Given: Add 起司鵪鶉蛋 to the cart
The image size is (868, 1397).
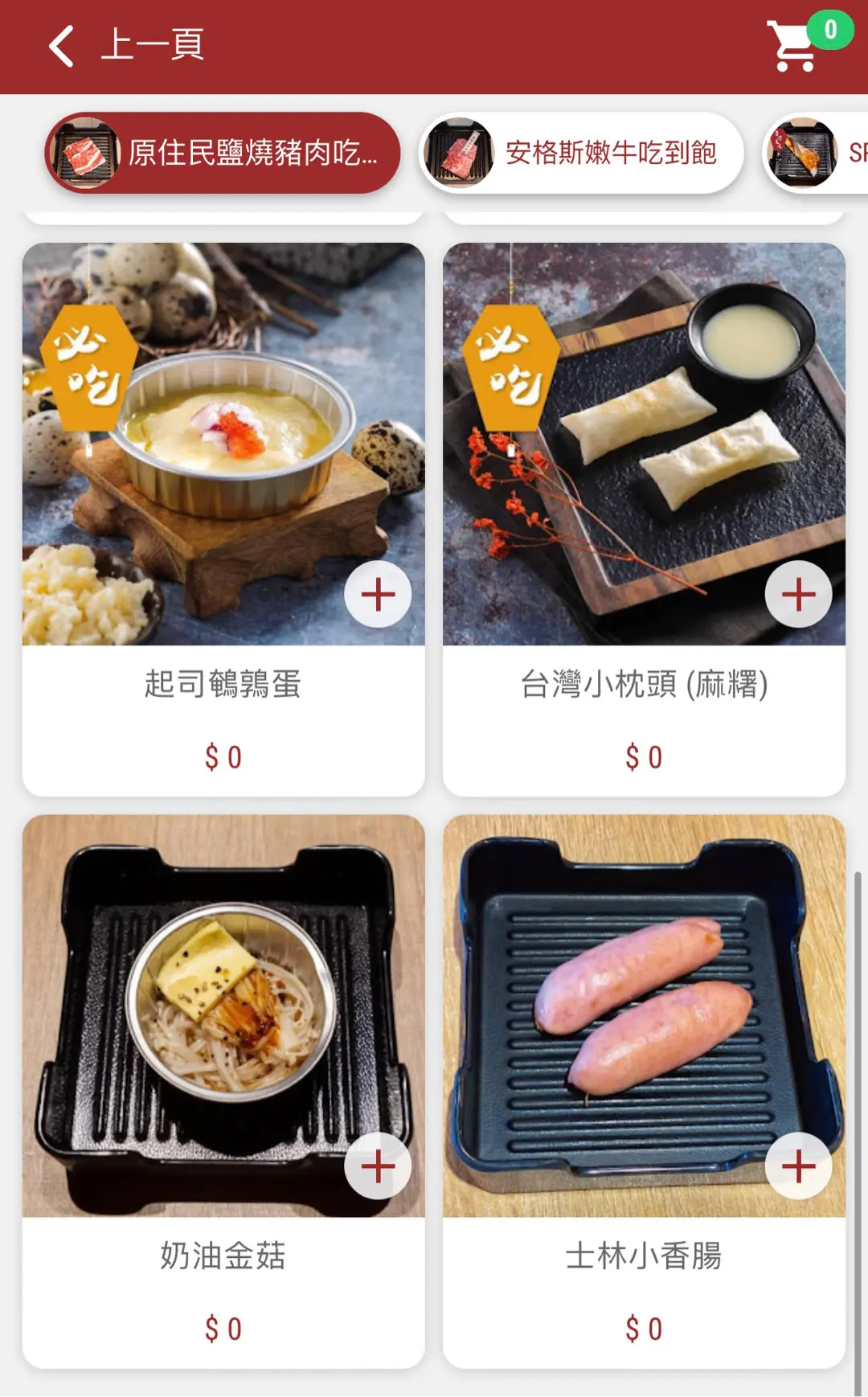Looking at the screenshot, I should [x=378, y=595].
